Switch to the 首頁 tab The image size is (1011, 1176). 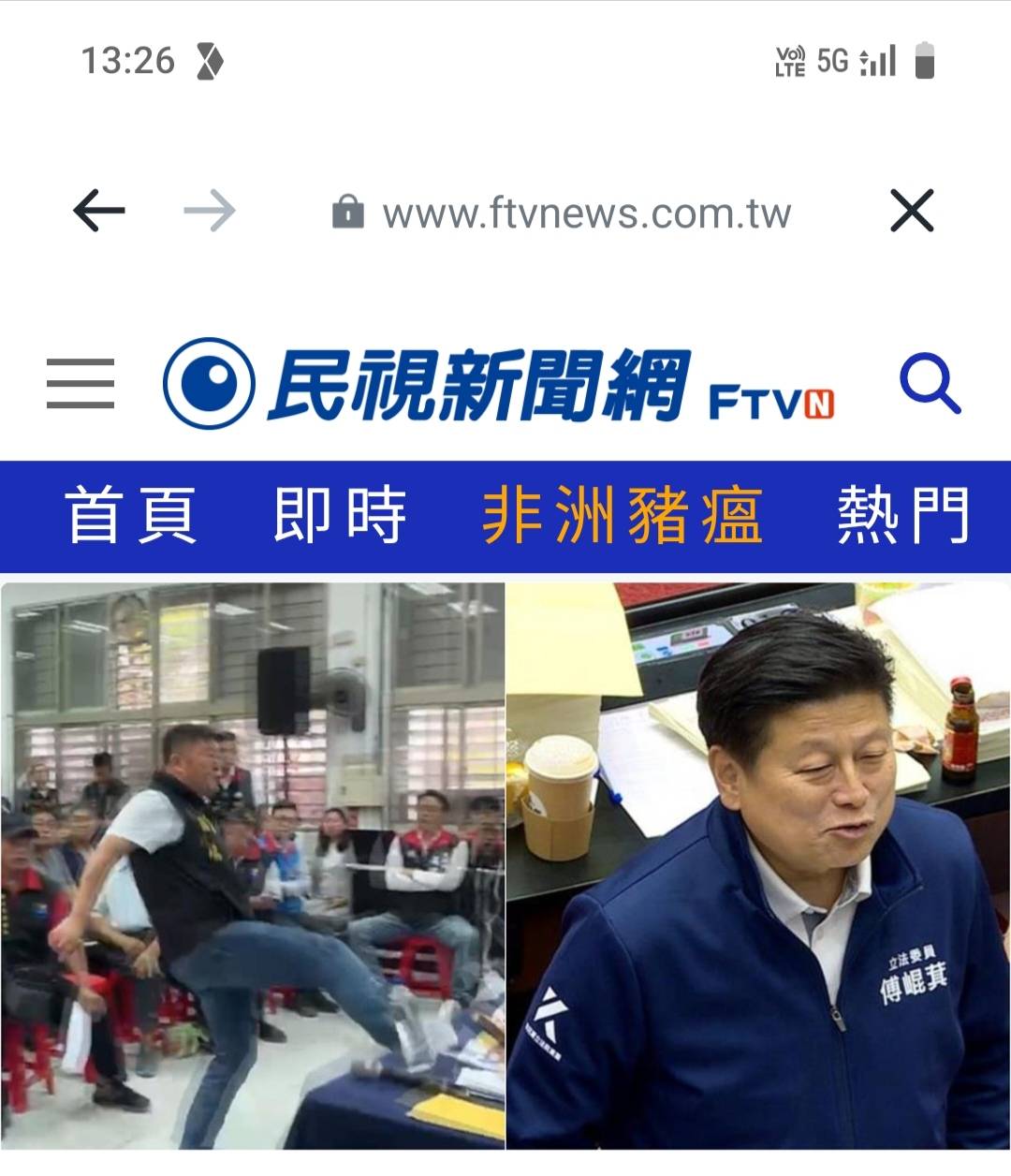click(x=130, y=516)
